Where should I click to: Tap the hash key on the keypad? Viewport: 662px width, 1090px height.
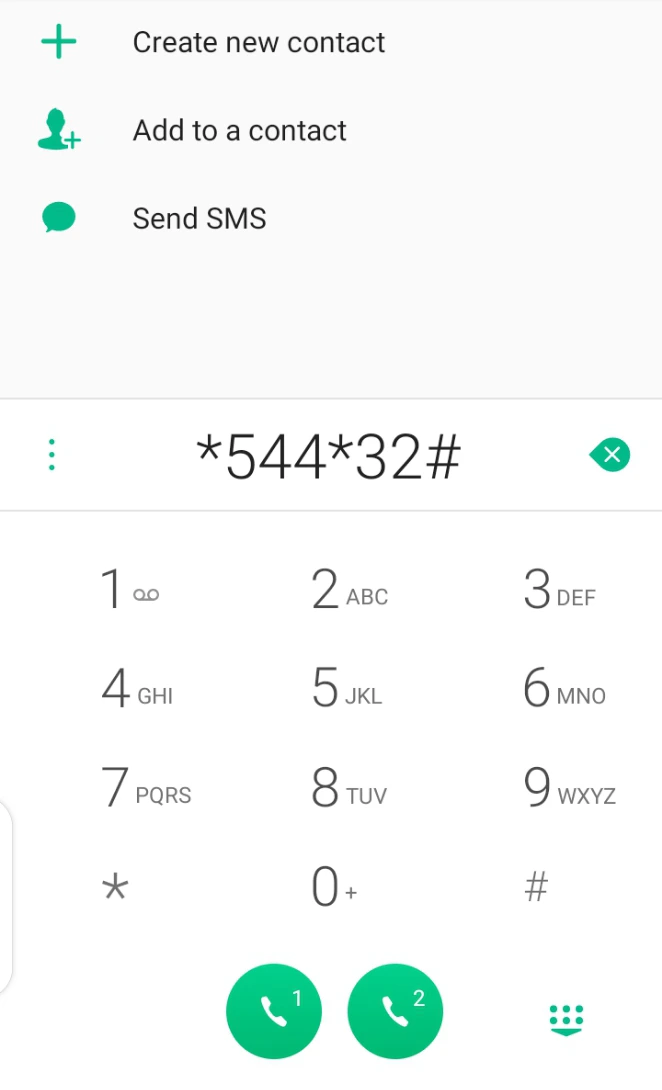coord(536,887)
